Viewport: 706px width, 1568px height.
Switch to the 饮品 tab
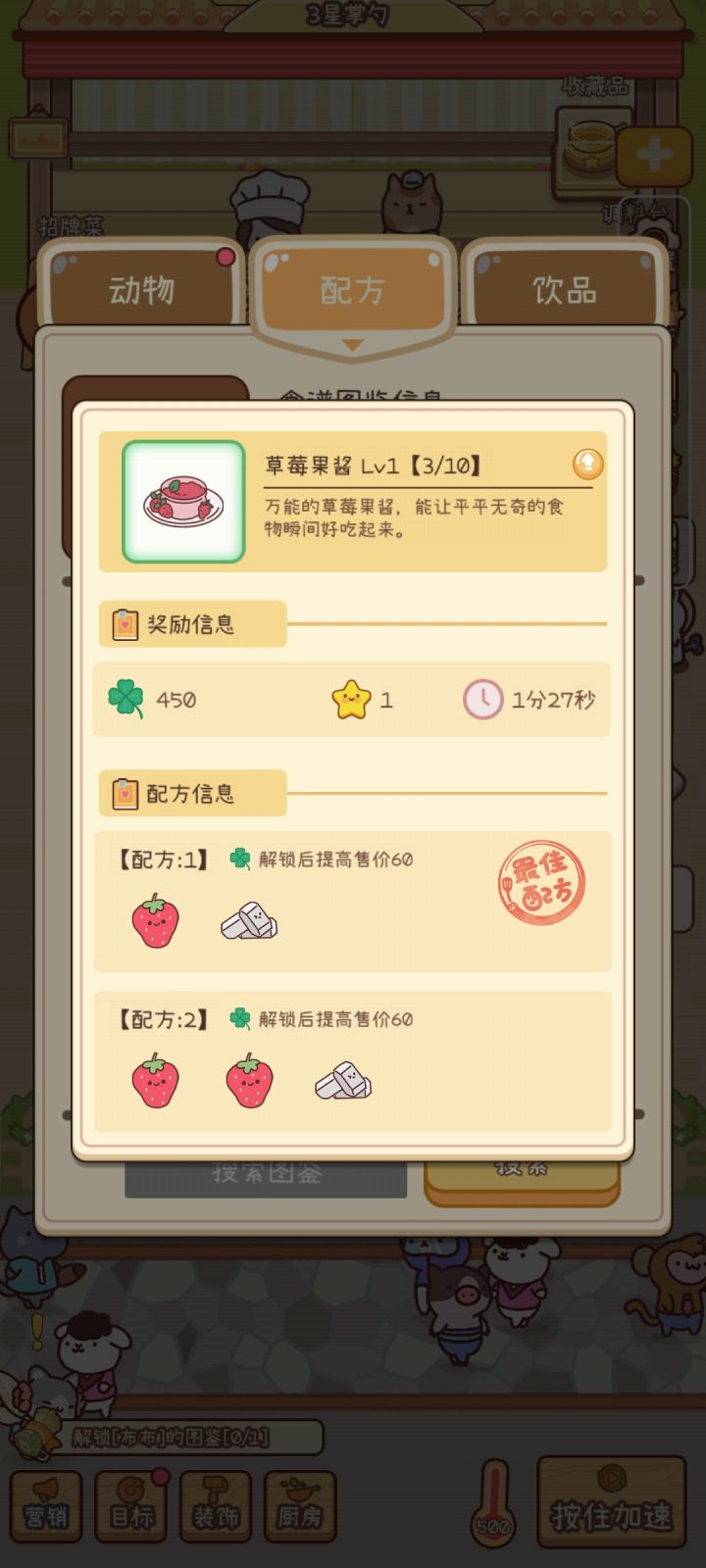565,287
